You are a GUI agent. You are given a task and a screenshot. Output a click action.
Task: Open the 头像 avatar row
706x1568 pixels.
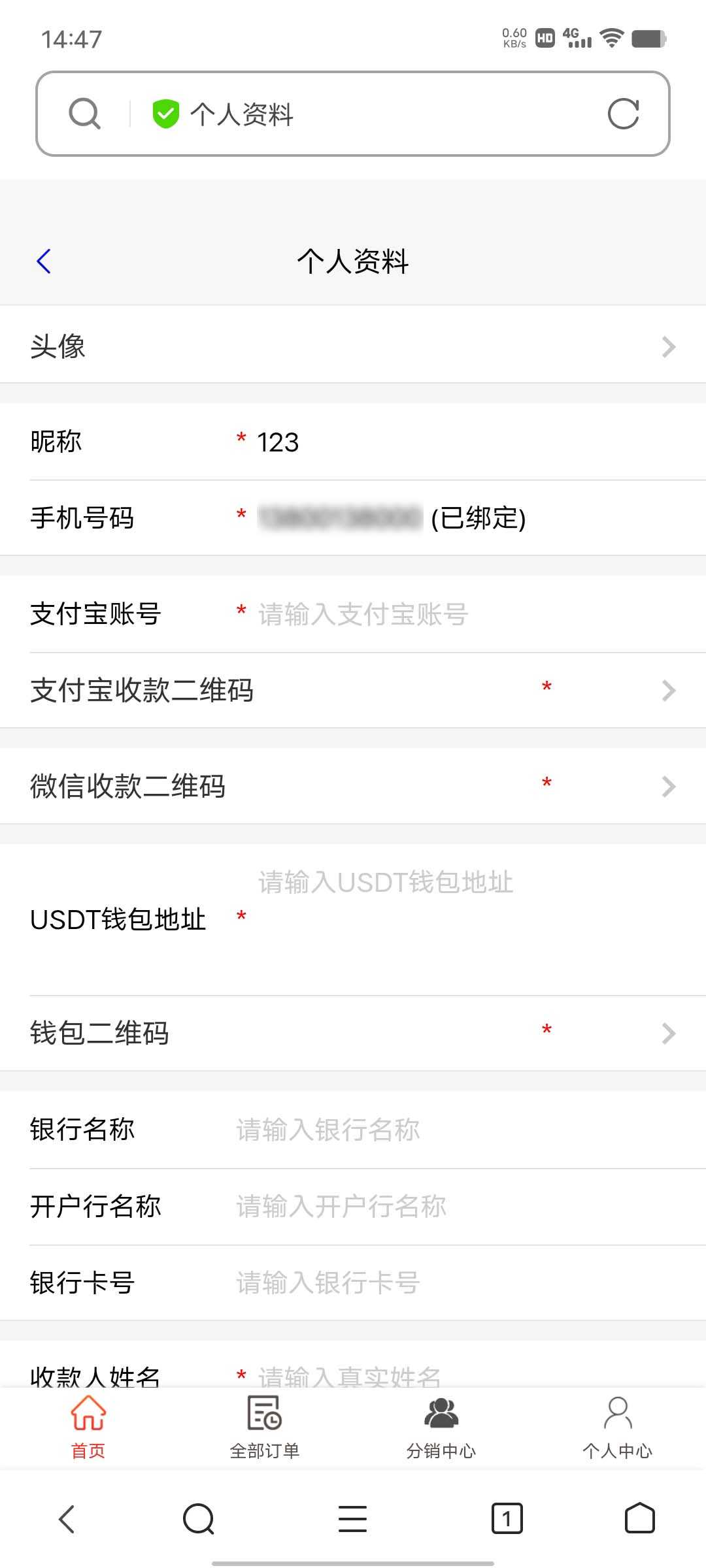[353, 346]
